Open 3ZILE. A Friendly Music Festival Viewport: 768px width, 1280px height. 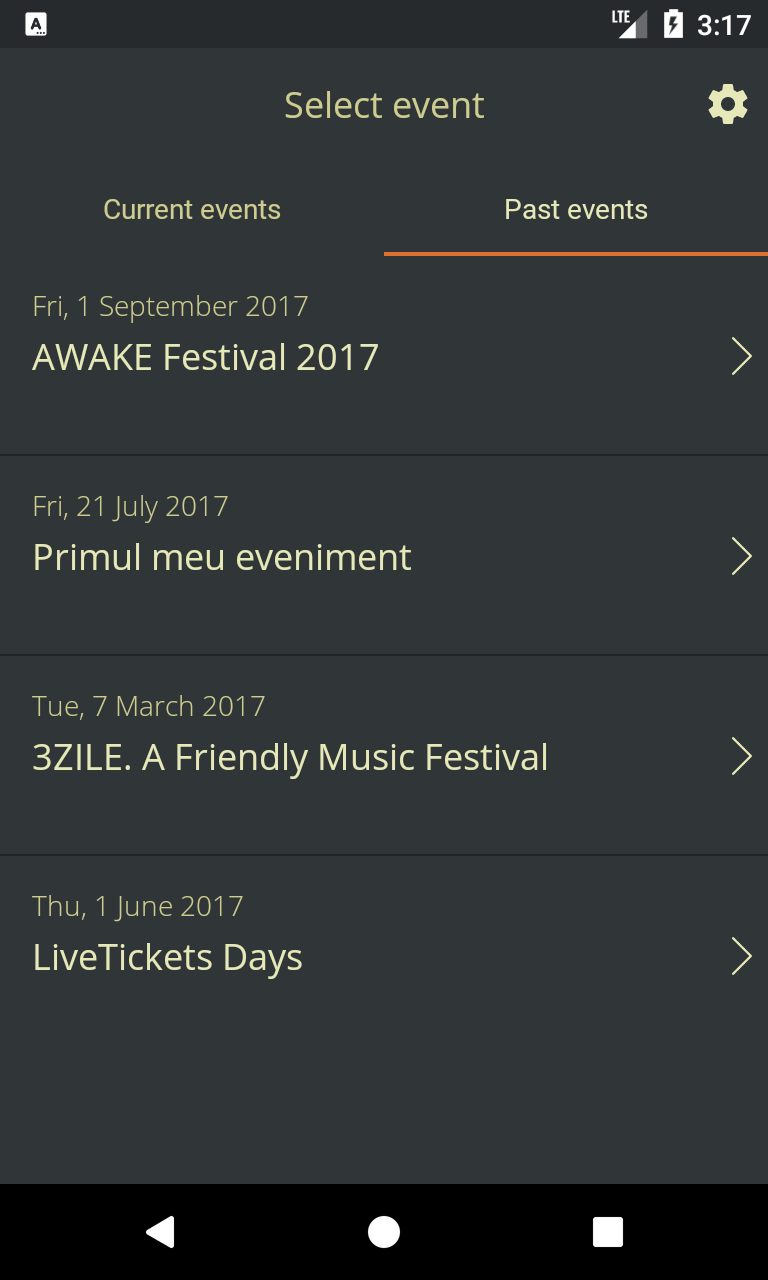click(x=384, y=756)
